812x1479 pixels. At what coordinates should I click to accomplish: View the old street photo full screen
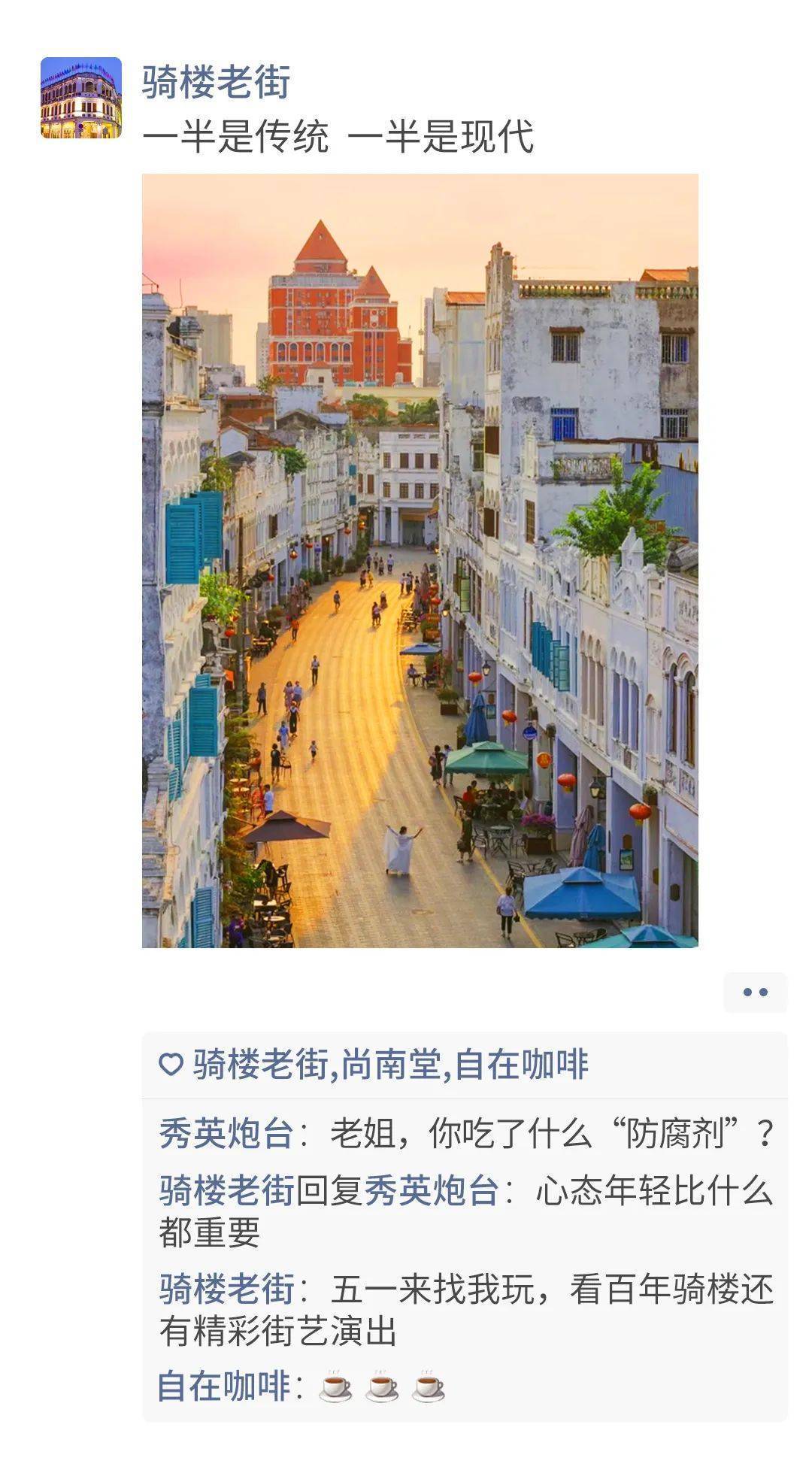coord(420,560)
